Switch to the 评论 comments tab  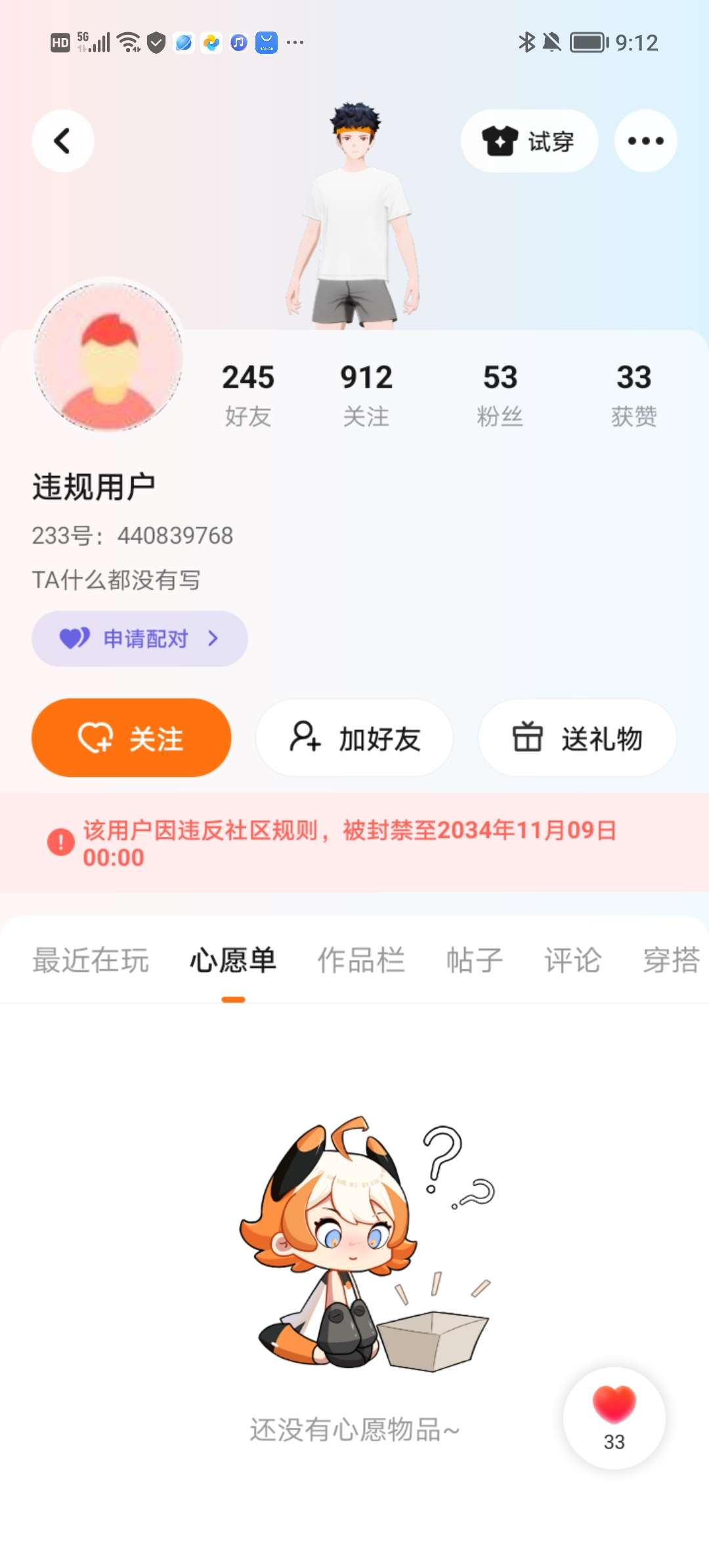[x=572, y=960]
